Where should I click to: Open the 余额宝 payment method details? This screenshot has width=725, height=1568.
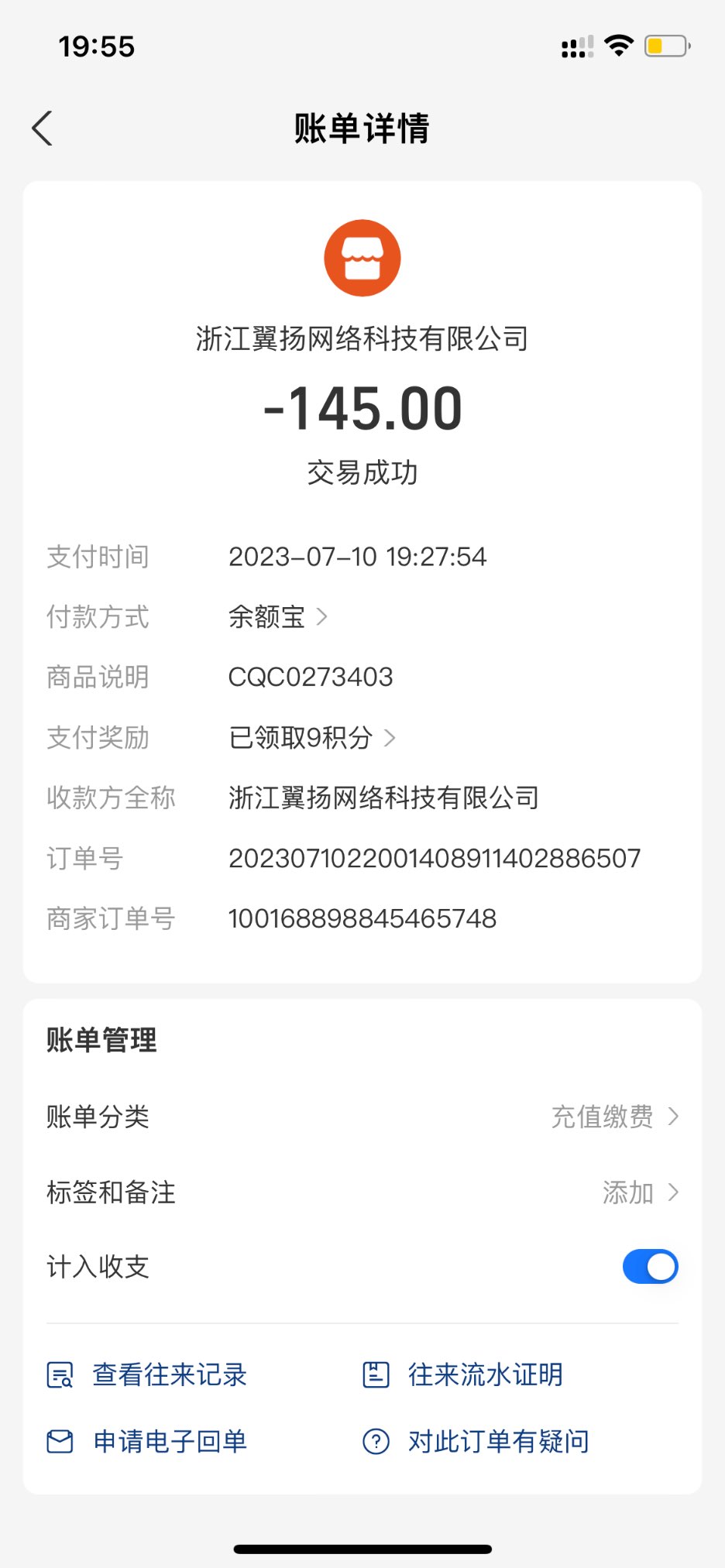(277, 617)
